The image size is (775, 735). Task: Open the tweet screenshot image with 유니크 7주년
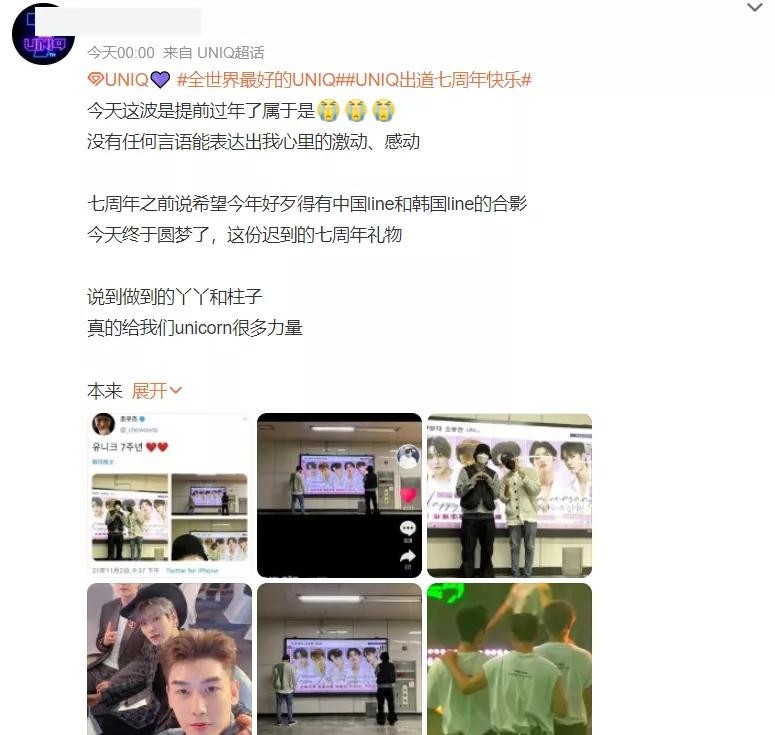click(169, 495)
